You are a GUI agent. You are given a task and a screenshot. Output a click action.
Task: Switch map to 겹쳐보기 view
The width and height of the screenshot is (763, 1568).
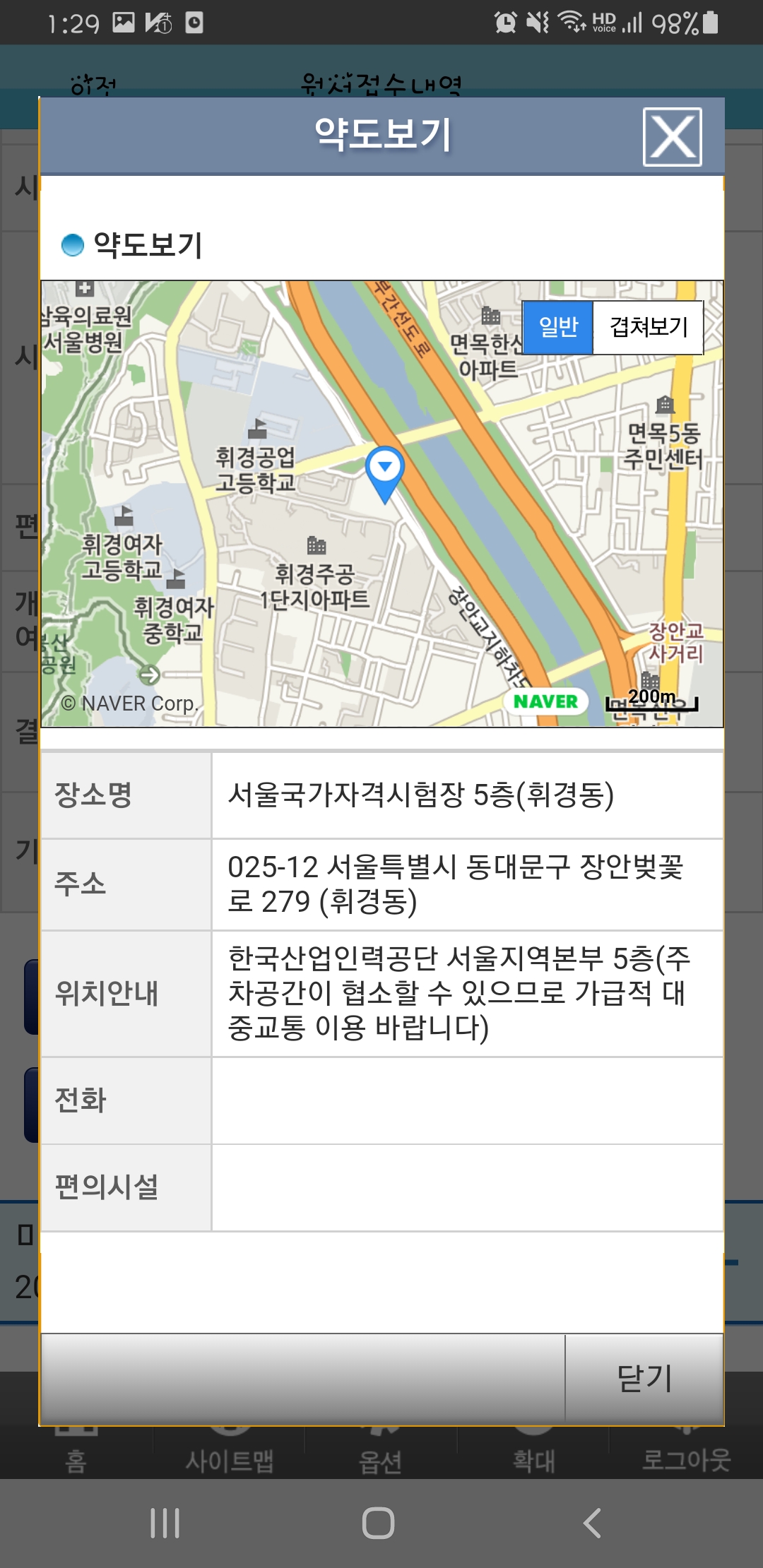648,327
